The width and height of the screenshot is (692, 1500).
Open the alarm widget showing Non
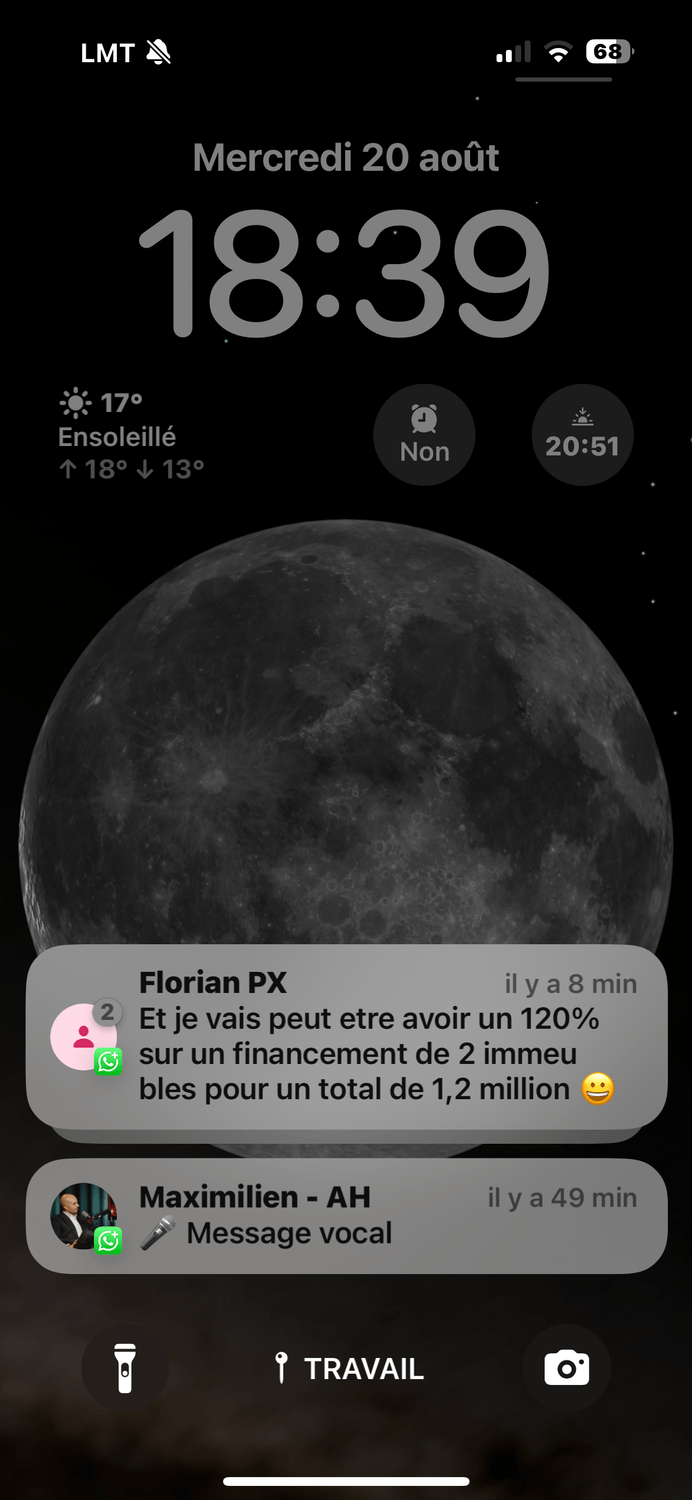point(424,435)
